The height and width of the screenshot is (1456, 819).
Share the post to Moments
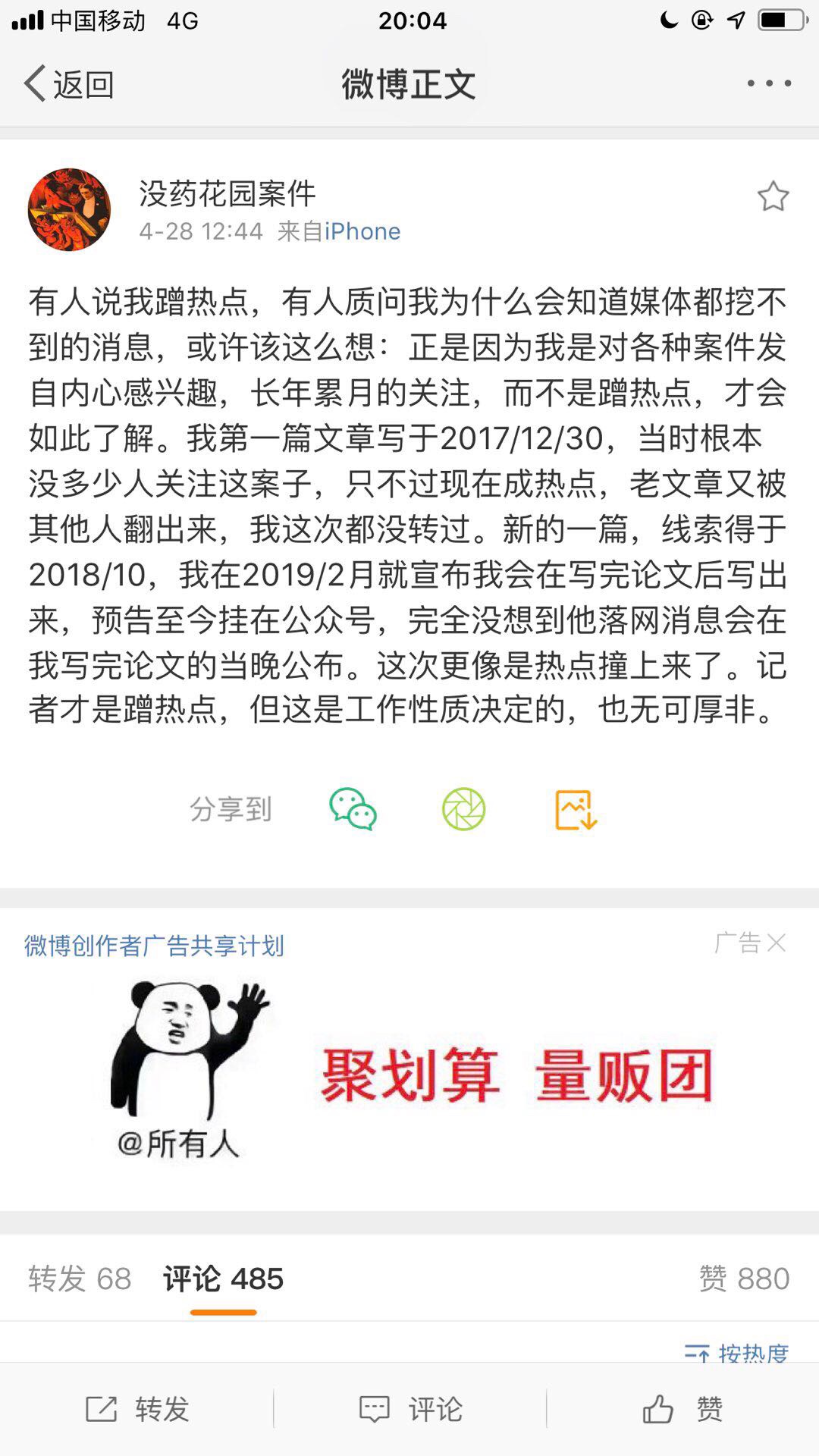pyautogui.click(x=463, y=809)
